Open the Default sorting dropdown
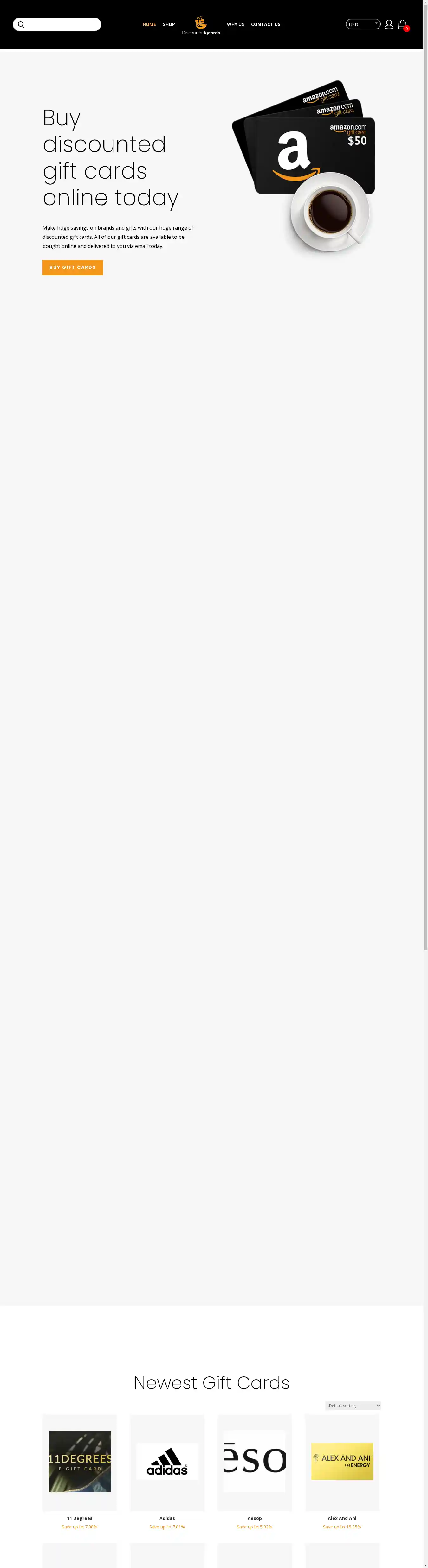This screenshot has height=1568, width=428. point(353,1406)
